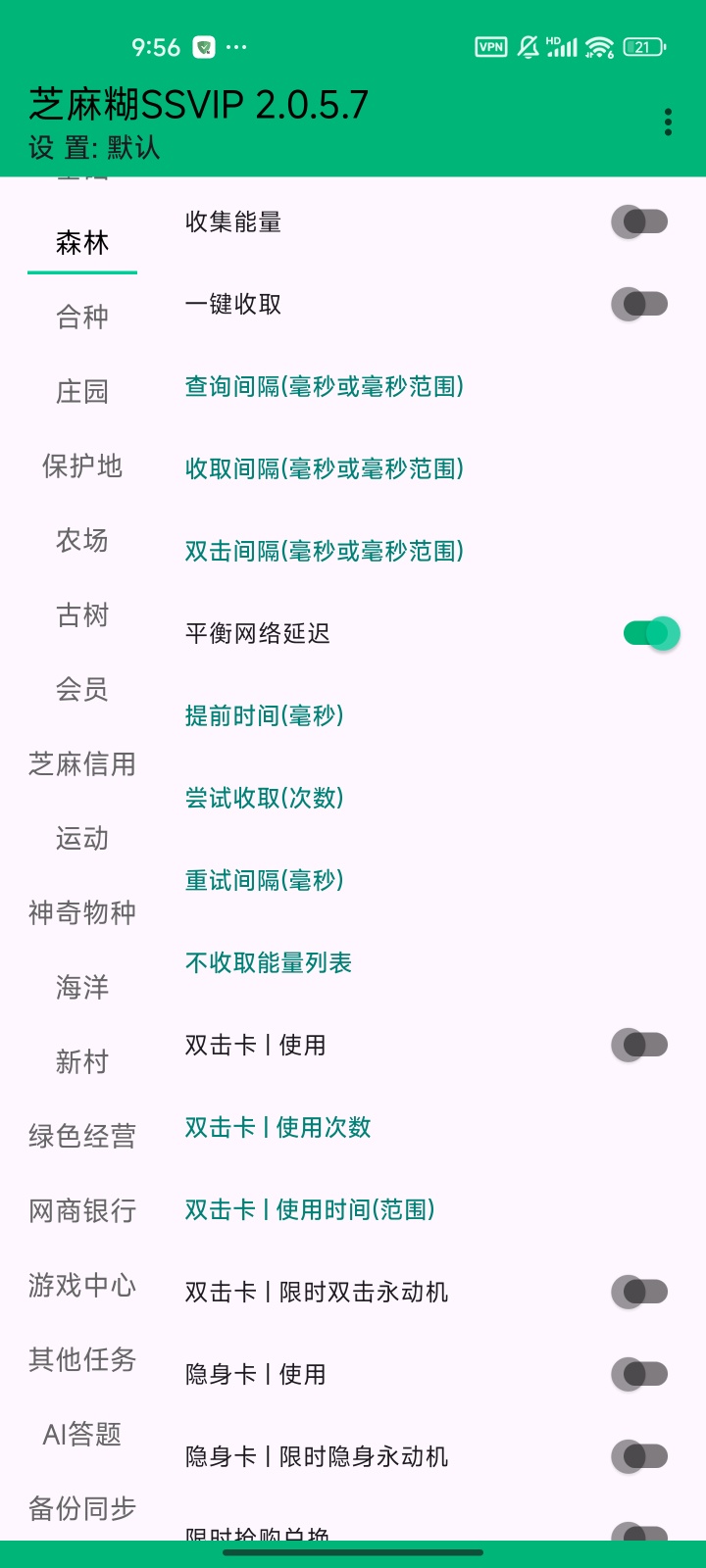This screenshot has height=1568, width=706.
Task: Go to the 芝麻信用 tab
Action: pyautogui.click(x=82, y=764)
